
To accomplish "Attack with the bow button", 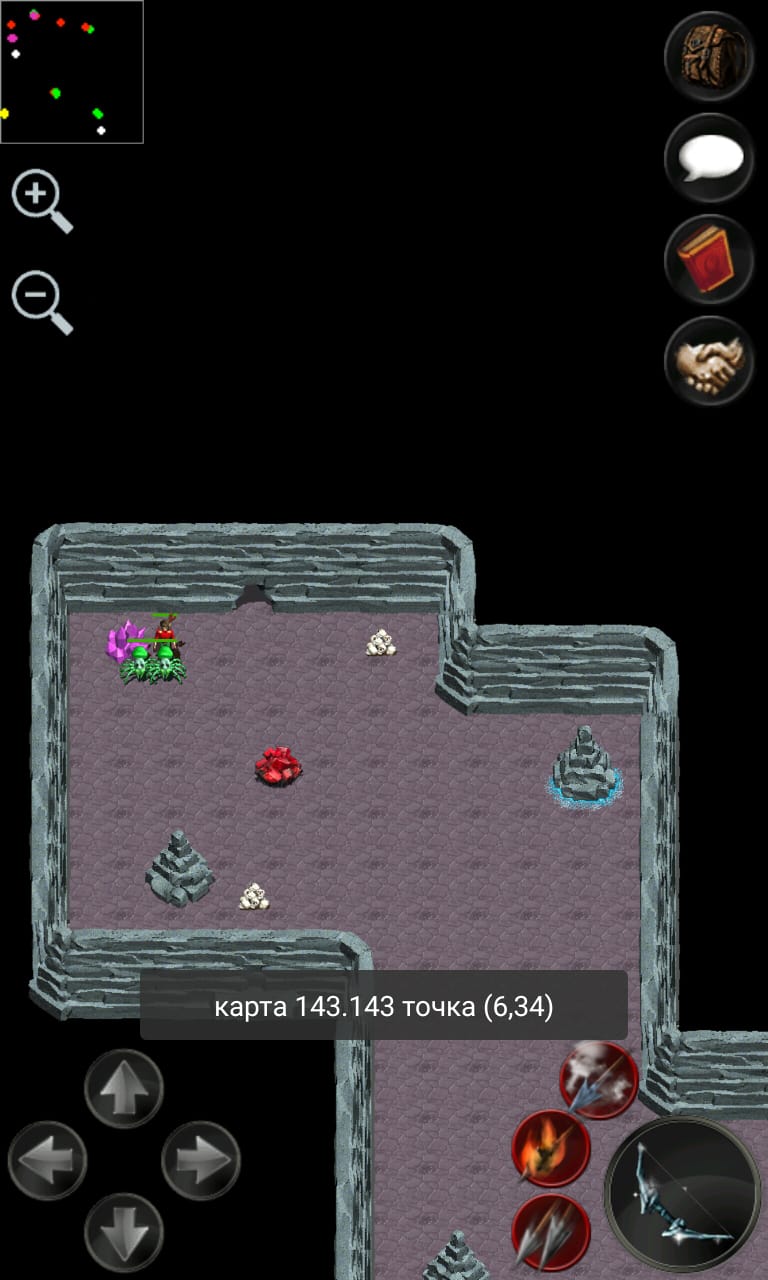I will 684,1193.
